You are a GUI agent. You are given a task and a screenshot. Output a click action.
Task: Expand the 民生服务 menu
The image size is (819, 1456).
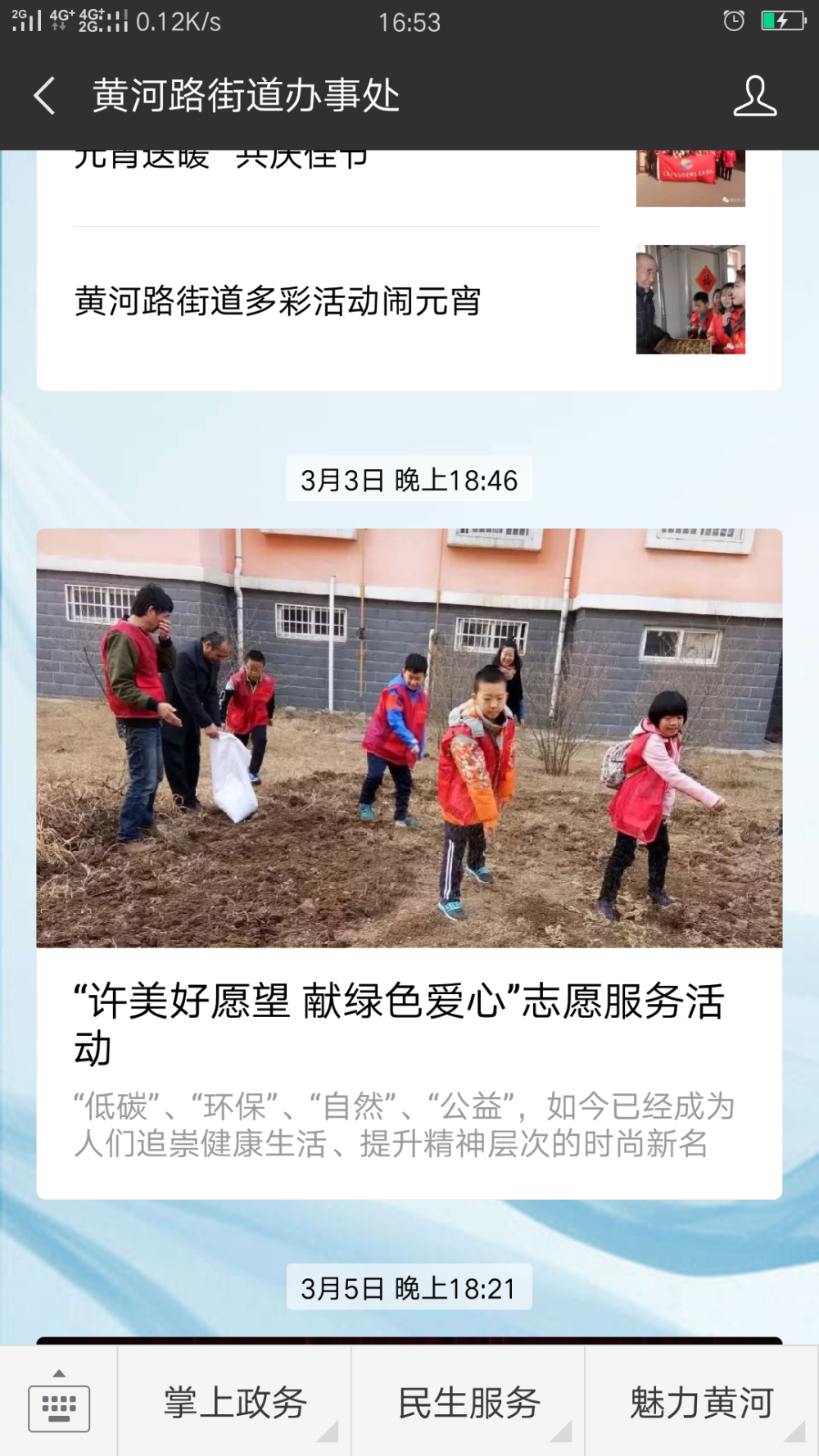click(x=468, y=1402)
